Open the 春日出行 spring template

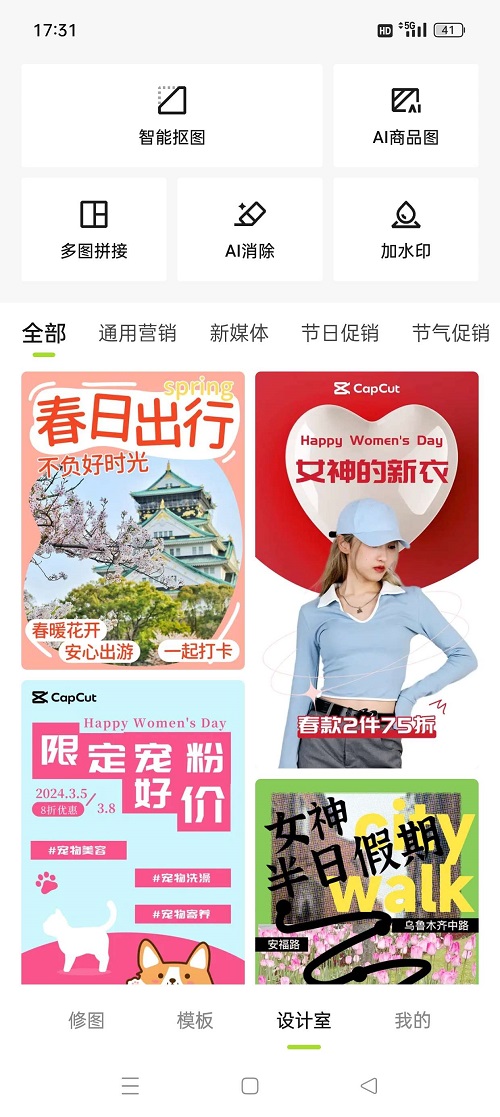pos(133,521)
